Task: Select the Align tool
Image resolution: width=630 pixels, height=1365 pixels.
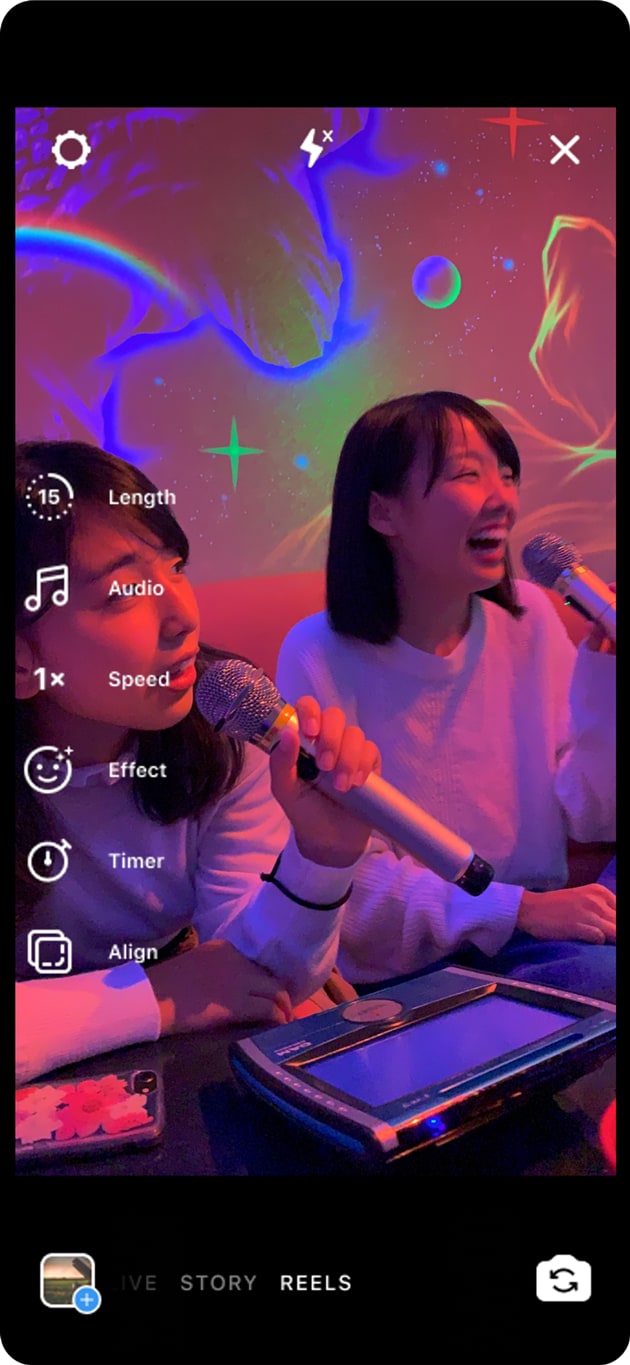Action: point(49,952)
